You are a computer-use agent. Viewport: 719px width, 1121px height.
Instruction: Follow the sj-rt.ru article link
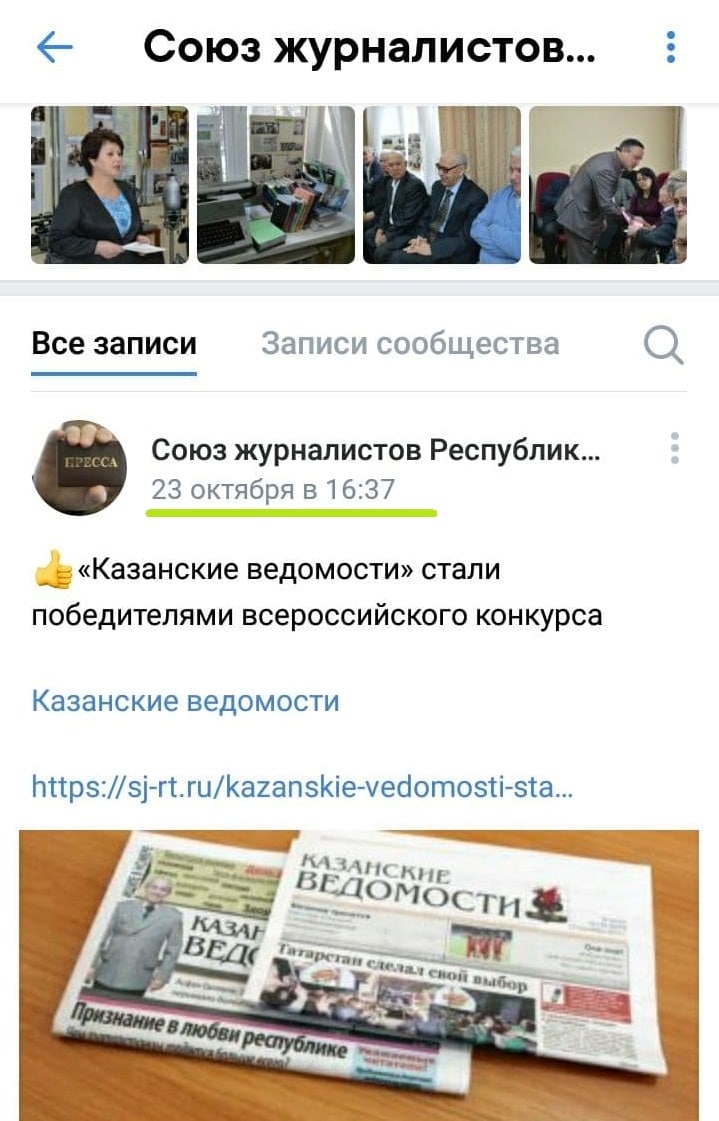point(302,787)
